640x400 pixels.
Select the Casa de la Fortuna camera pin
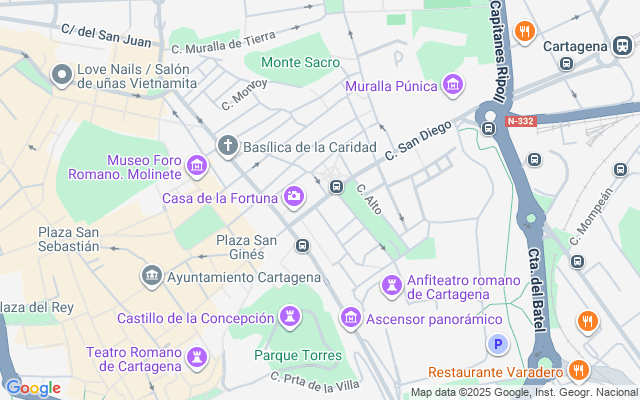pos(293,197)
